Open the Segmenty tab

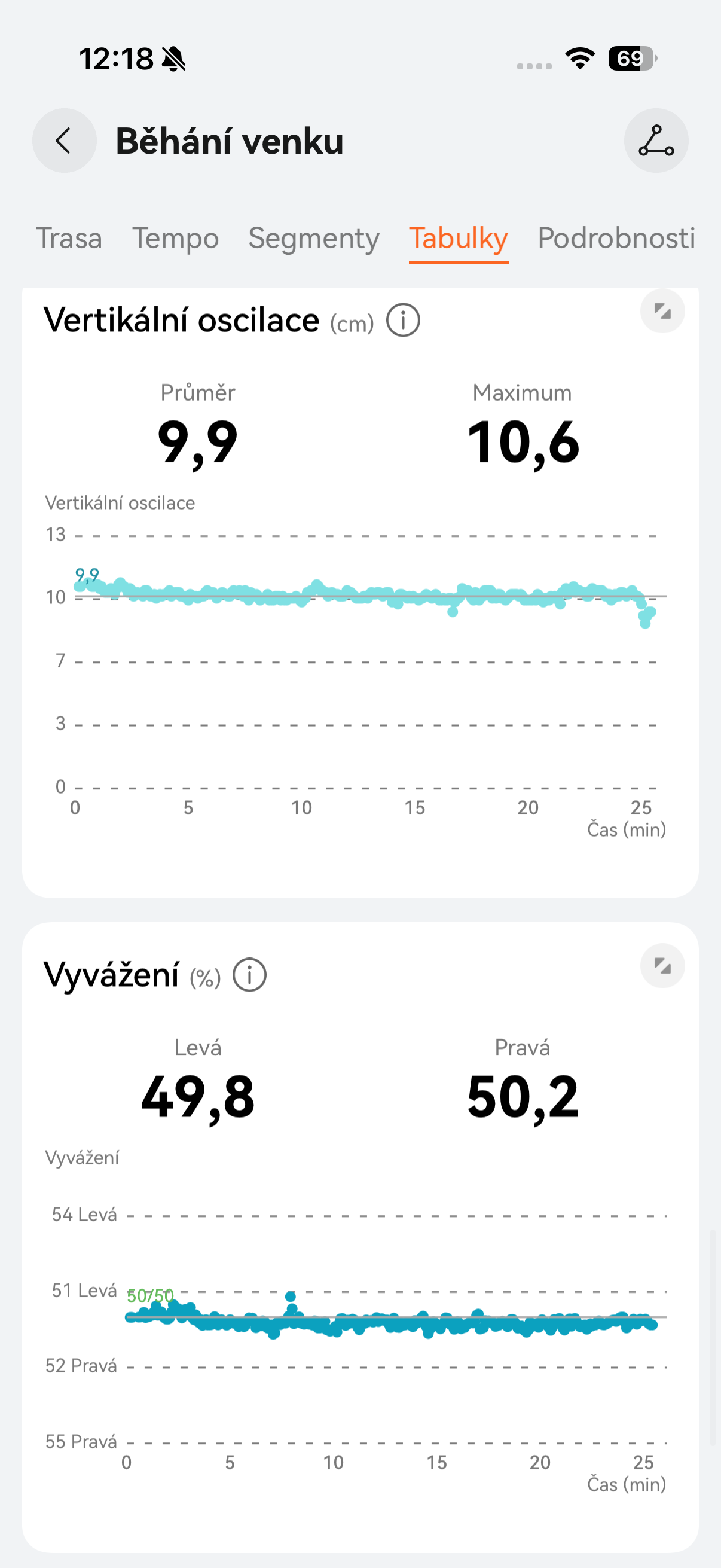(x=313, y=239)
